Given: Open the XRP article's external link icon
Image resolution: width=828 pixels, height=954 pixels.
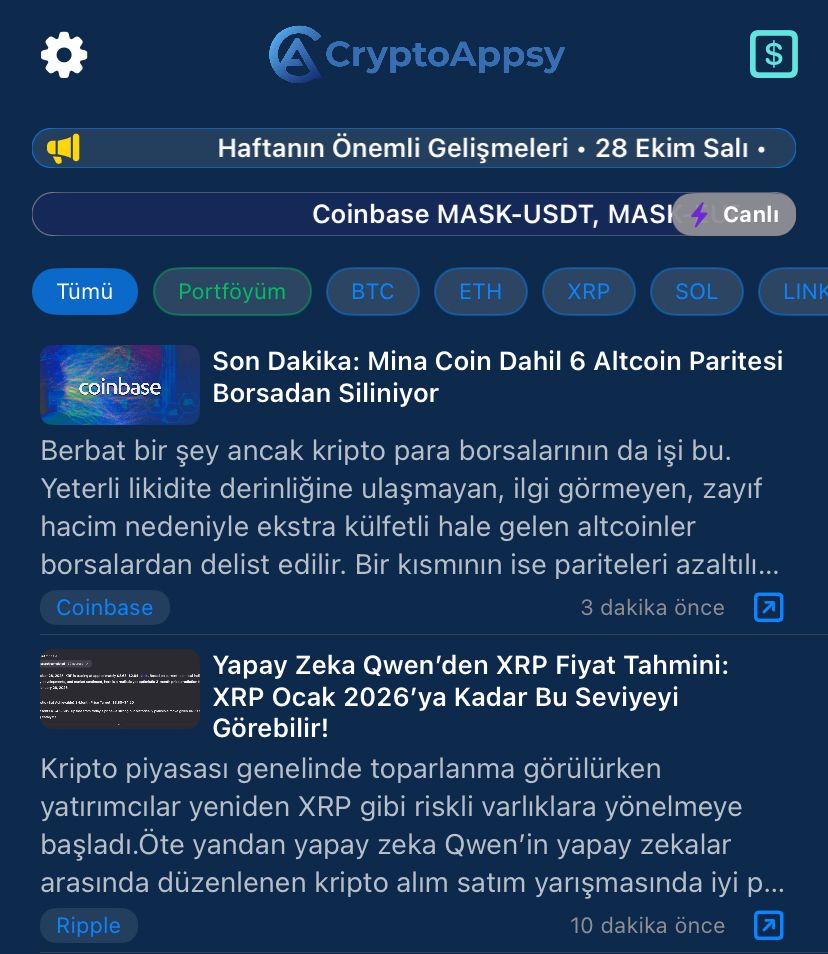Looking at the screenshot, I should (768, 925).
